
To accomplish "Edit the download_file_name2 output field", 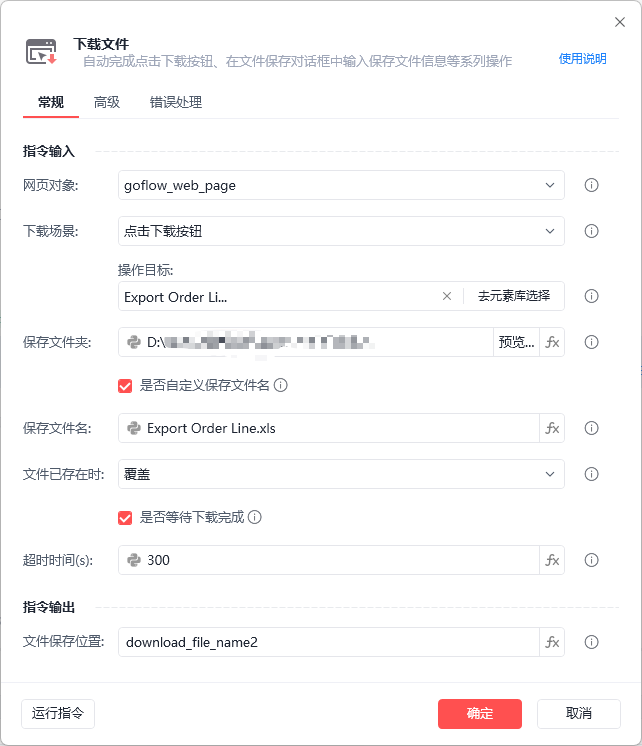I will click(x=328, y=642).
